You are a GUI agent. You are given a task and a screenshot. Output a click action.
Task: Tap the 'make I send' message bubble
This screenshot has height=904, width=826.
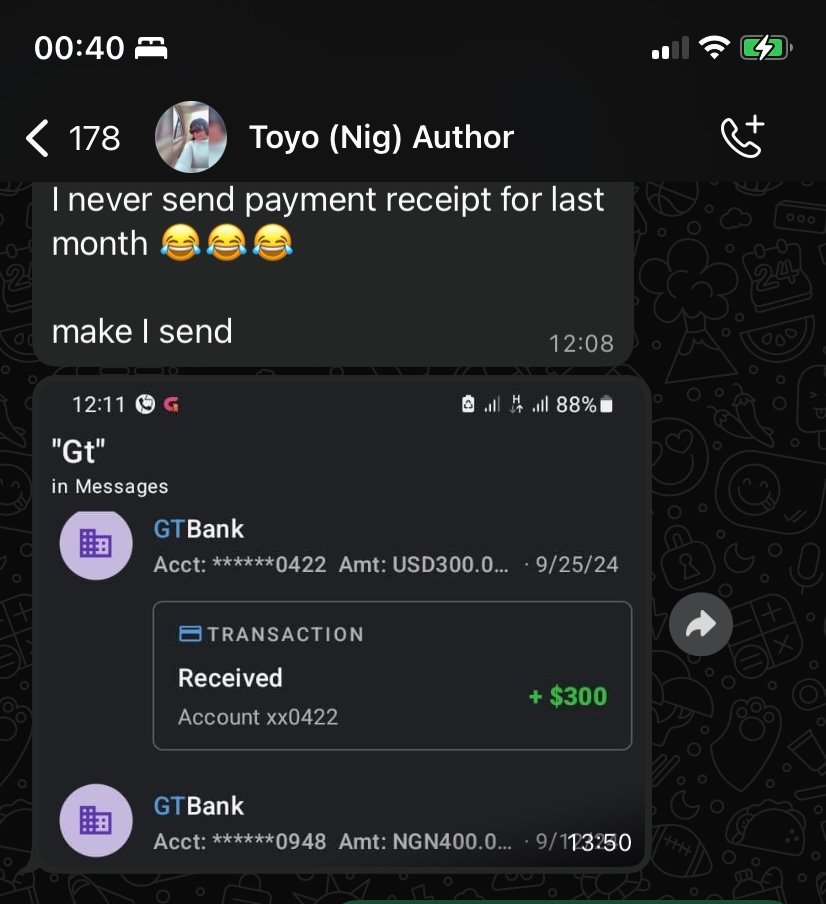tap(140, 330)
